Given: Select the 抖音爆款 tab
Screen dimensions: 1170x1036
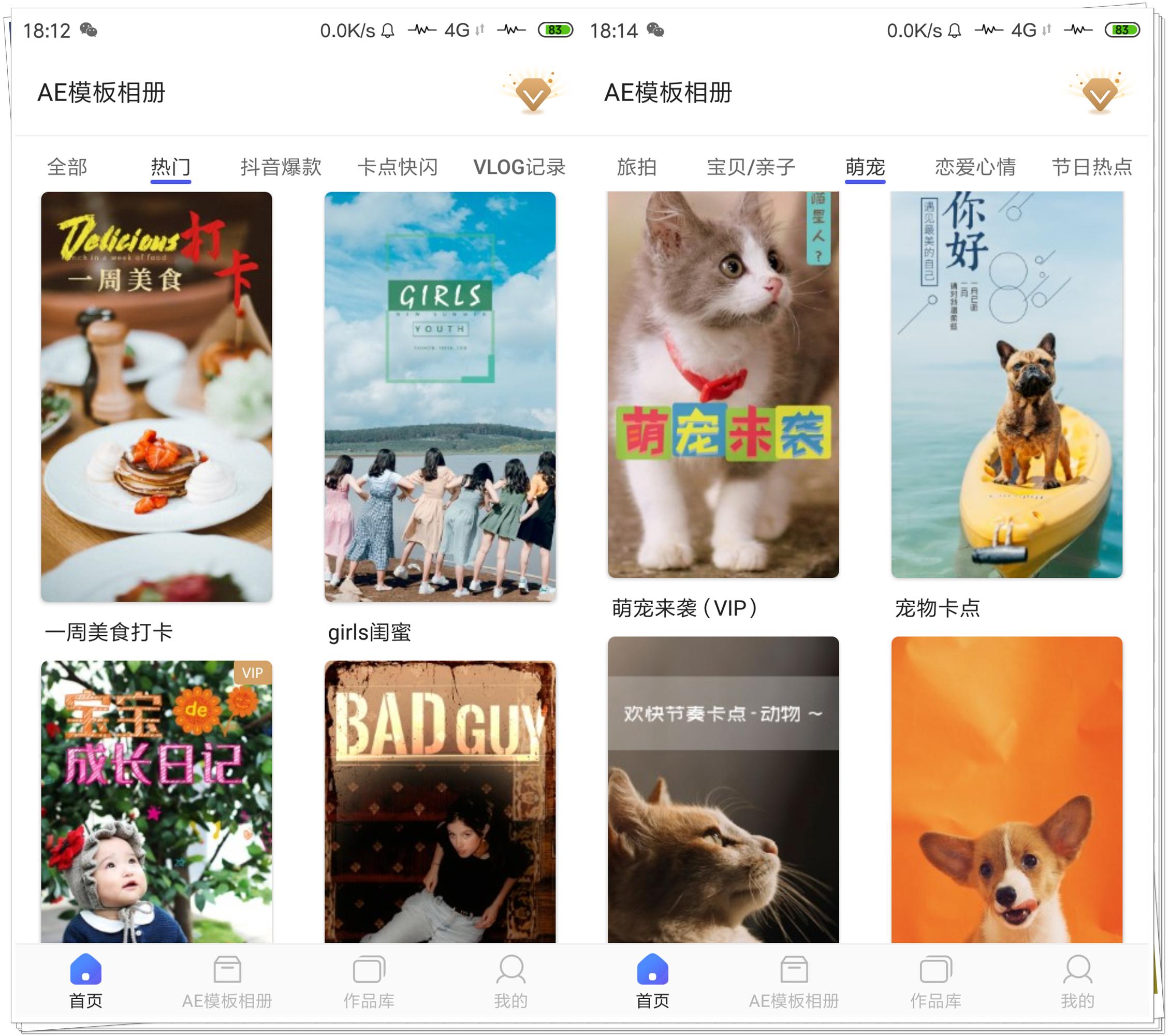Looking at the screenshot, I should (281, 167).
